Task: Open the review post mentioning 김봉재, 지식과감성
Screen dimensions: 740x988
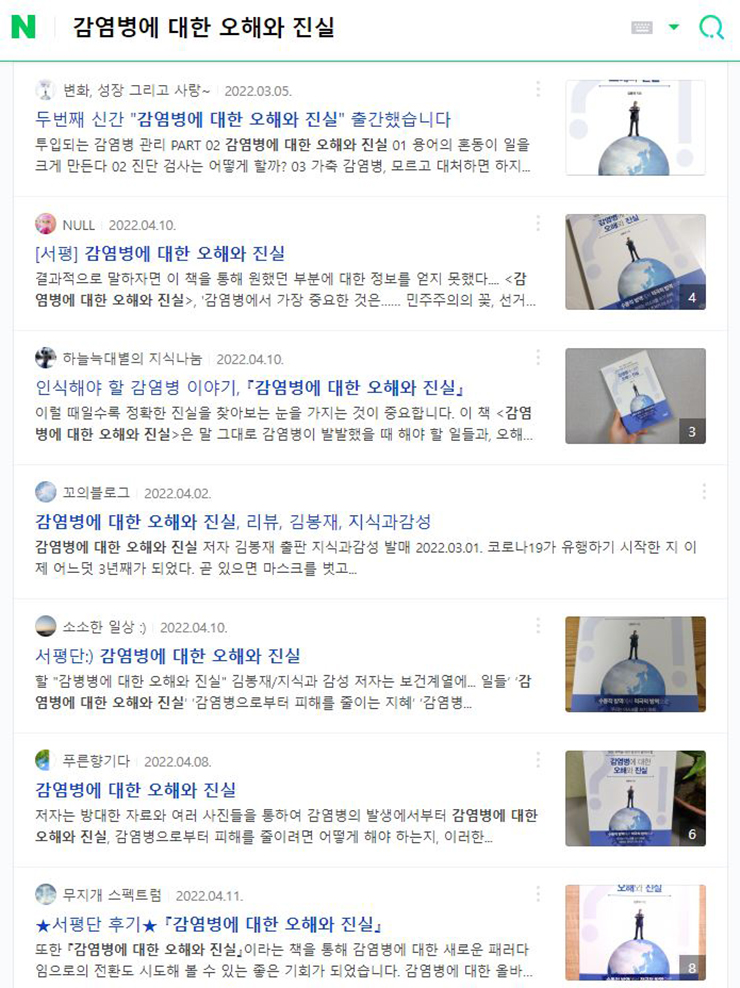Action: tap(233, 521)
